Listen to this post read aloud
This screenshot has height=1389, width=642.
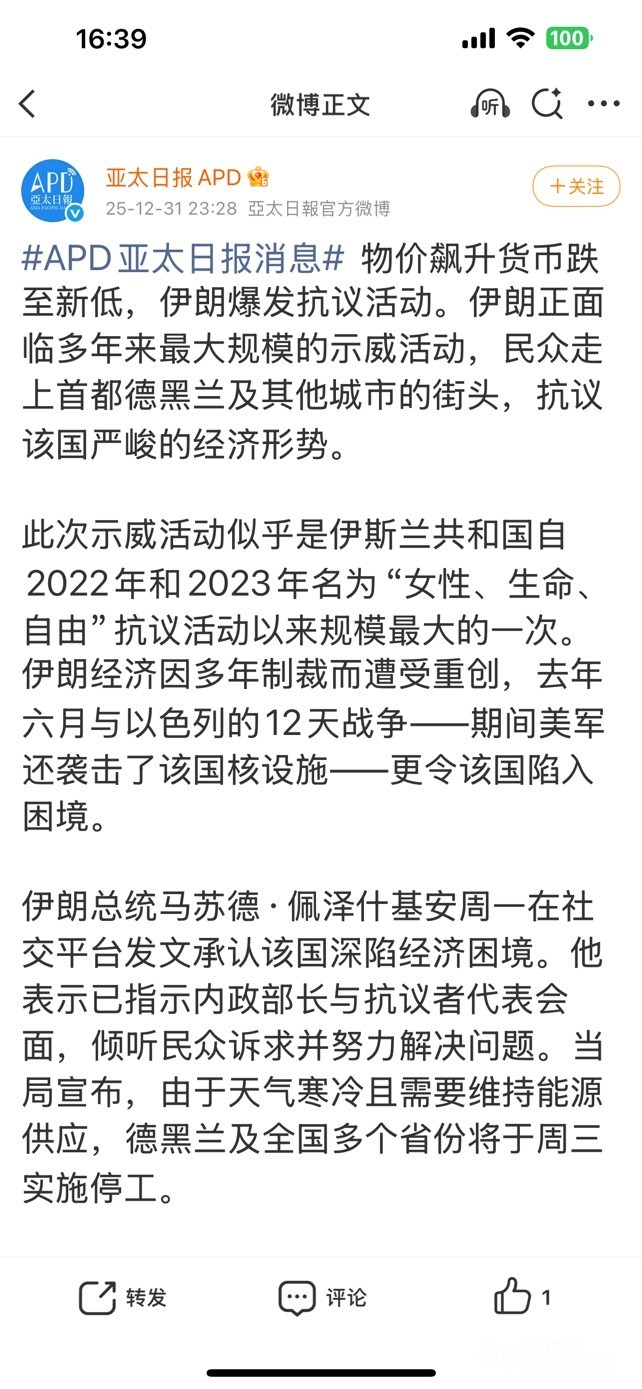(490, 104)
